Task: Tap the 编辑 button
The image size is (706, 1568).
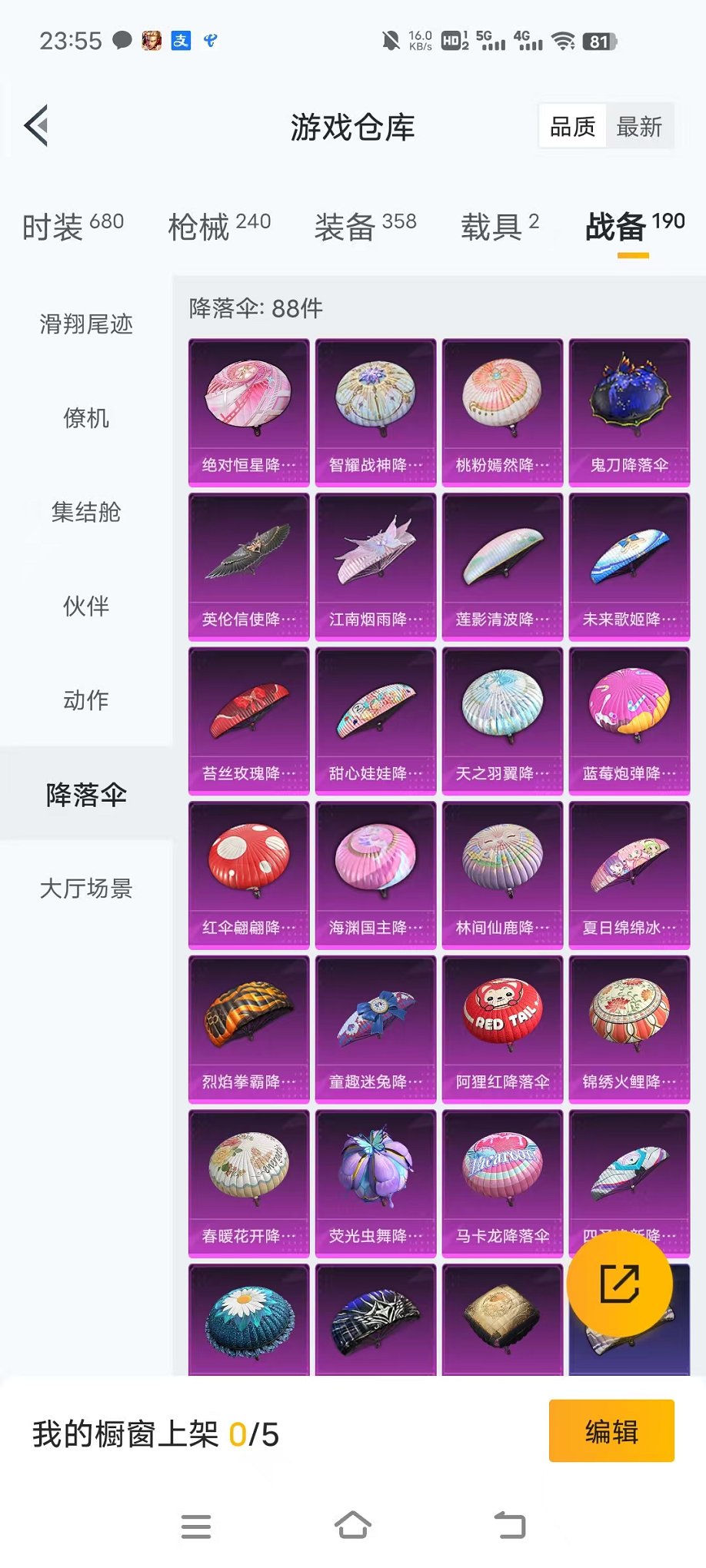Action: (x=611, y=1432)
